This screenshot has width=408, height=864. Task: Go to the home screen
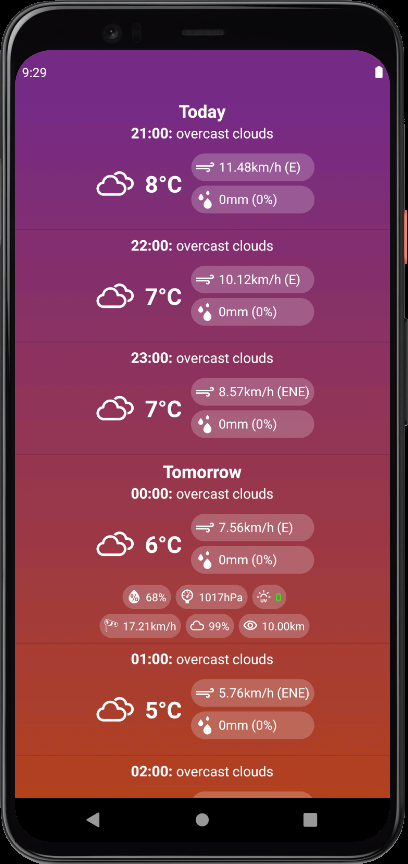pyautogui.click(x=202, y=819)
